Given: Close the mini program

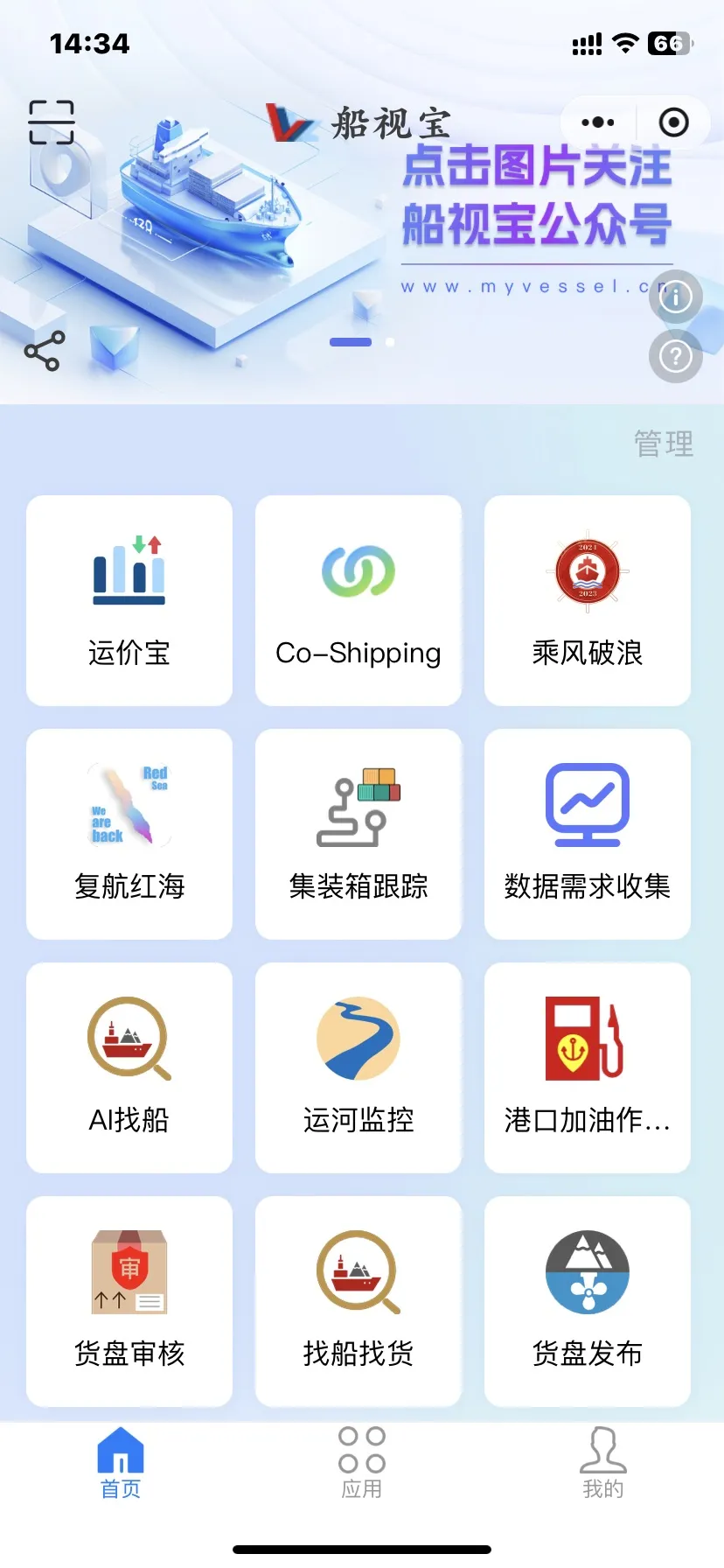Looking at the screenshot, I should (x=673, y=122).
